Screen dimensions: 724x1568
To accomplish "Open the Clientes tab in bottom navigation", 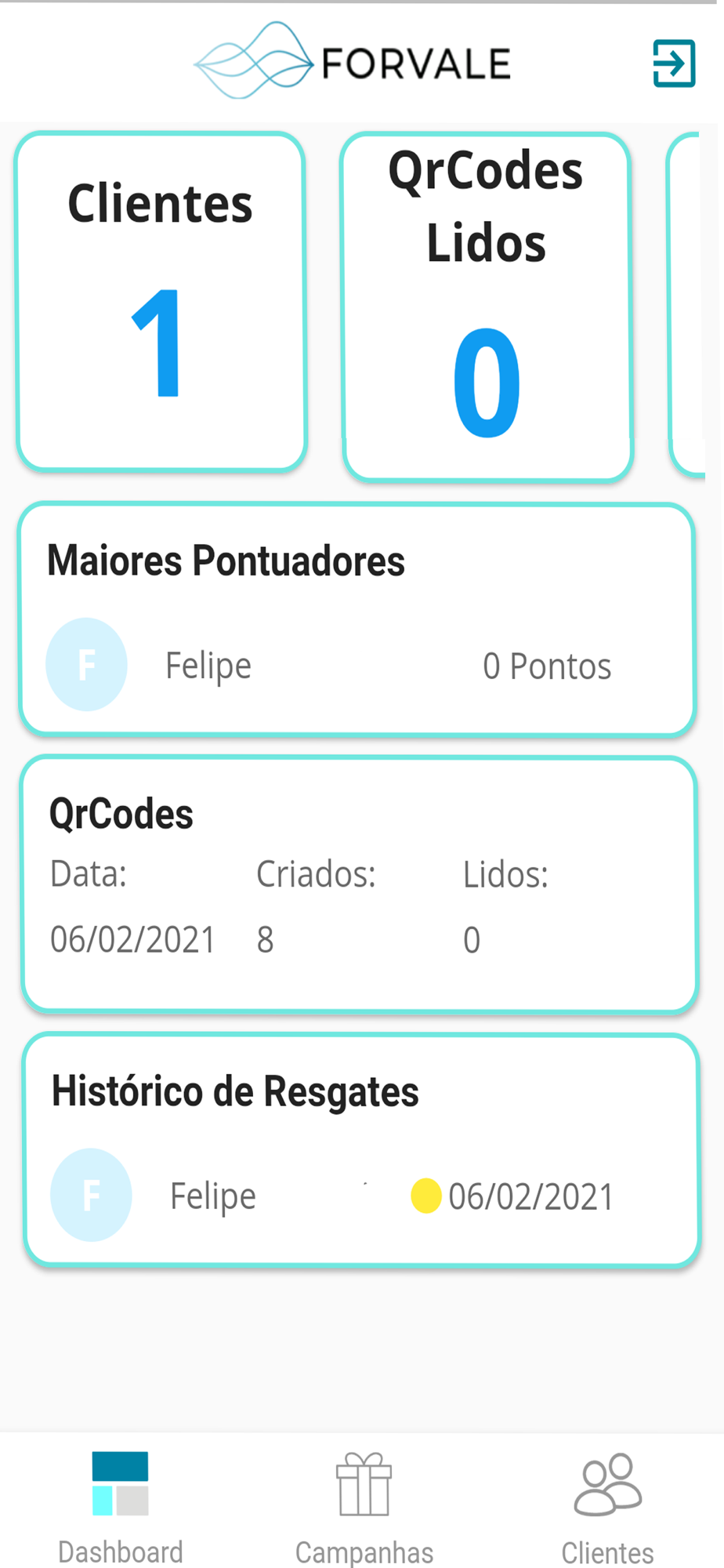I will (607, 1507).
